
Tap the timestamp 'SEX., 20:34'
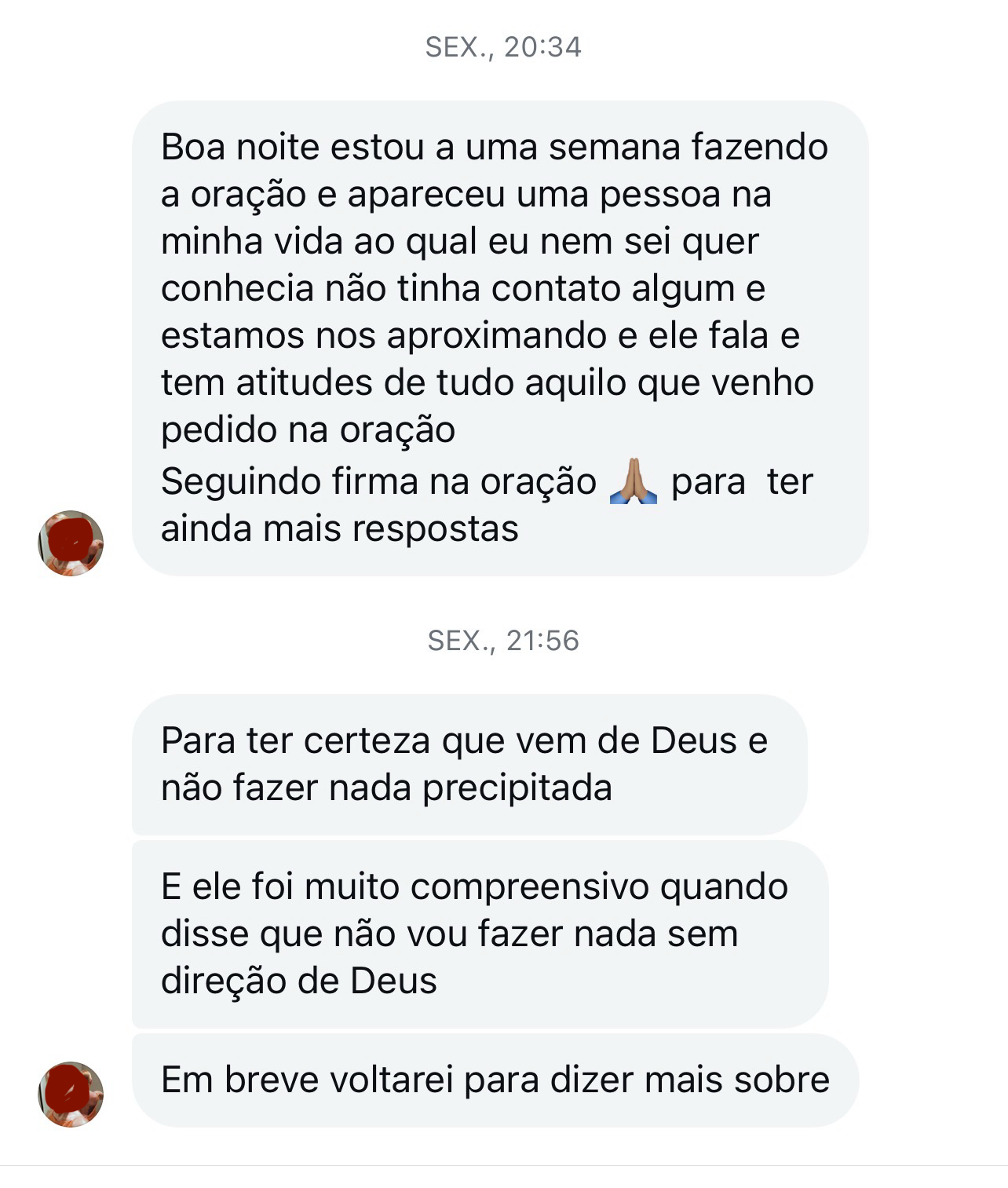tap(503, 47)
